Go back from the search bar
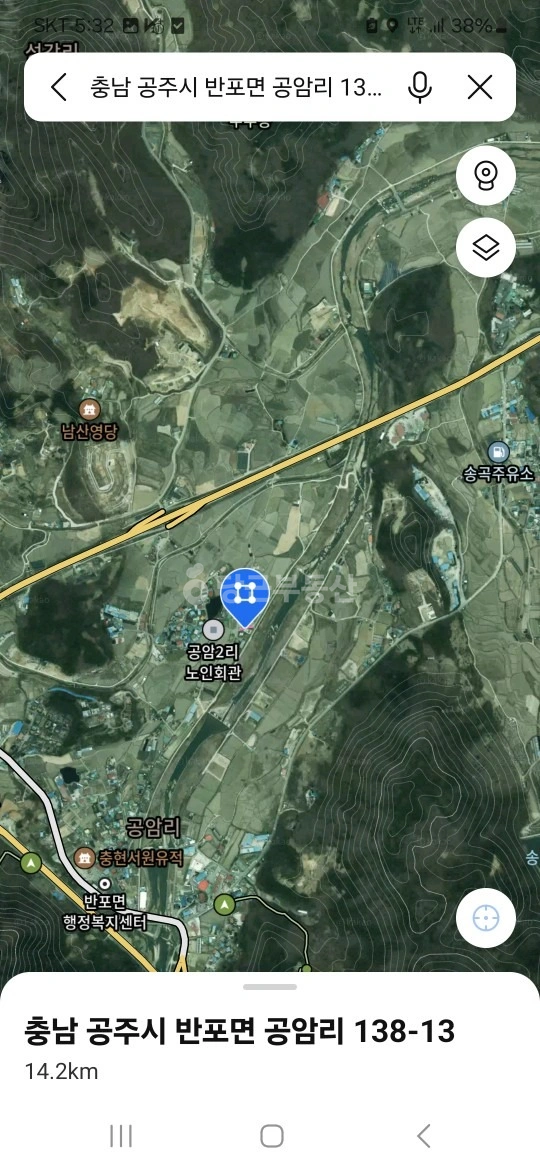This screenshot has height=1170, width=540. tap(58, 88)
